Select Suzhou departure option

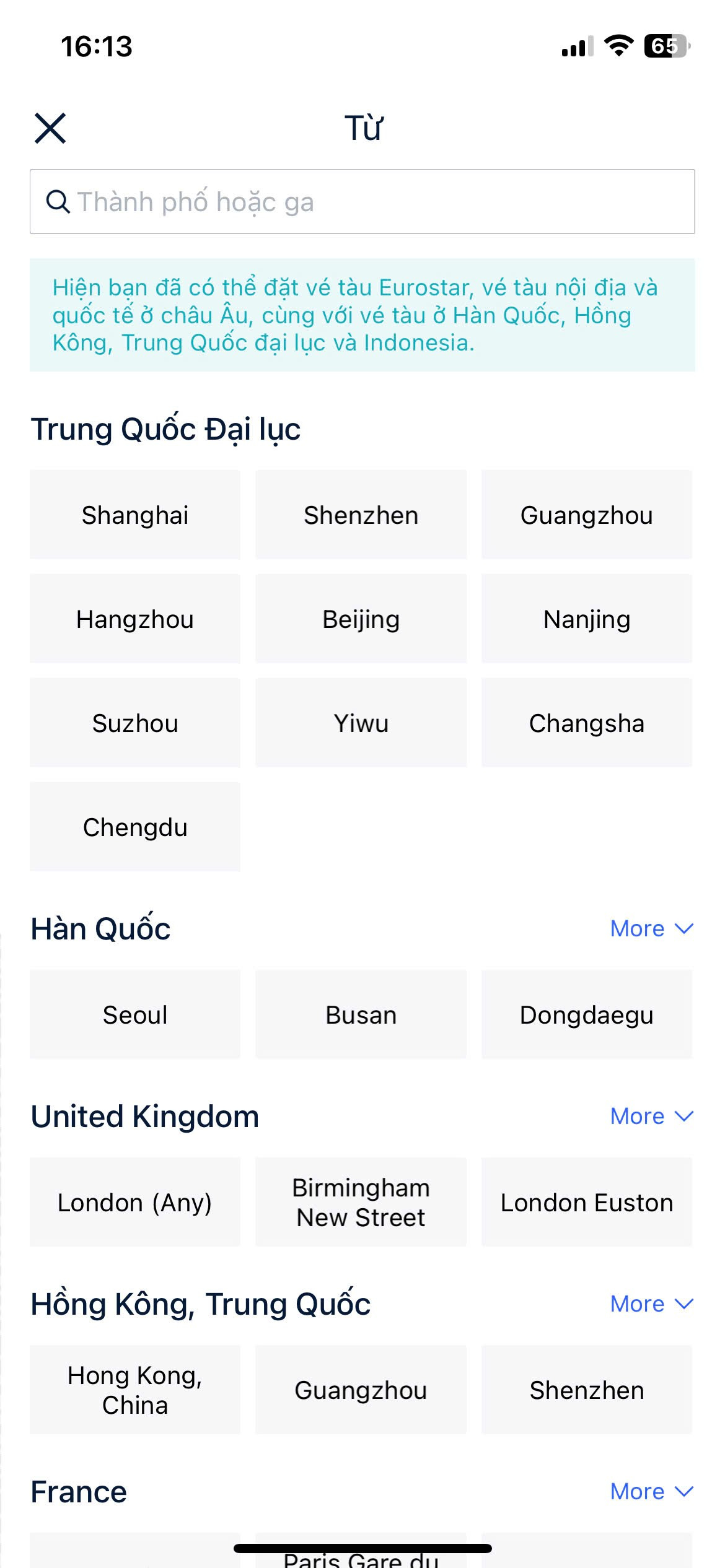tap(134, 722)
